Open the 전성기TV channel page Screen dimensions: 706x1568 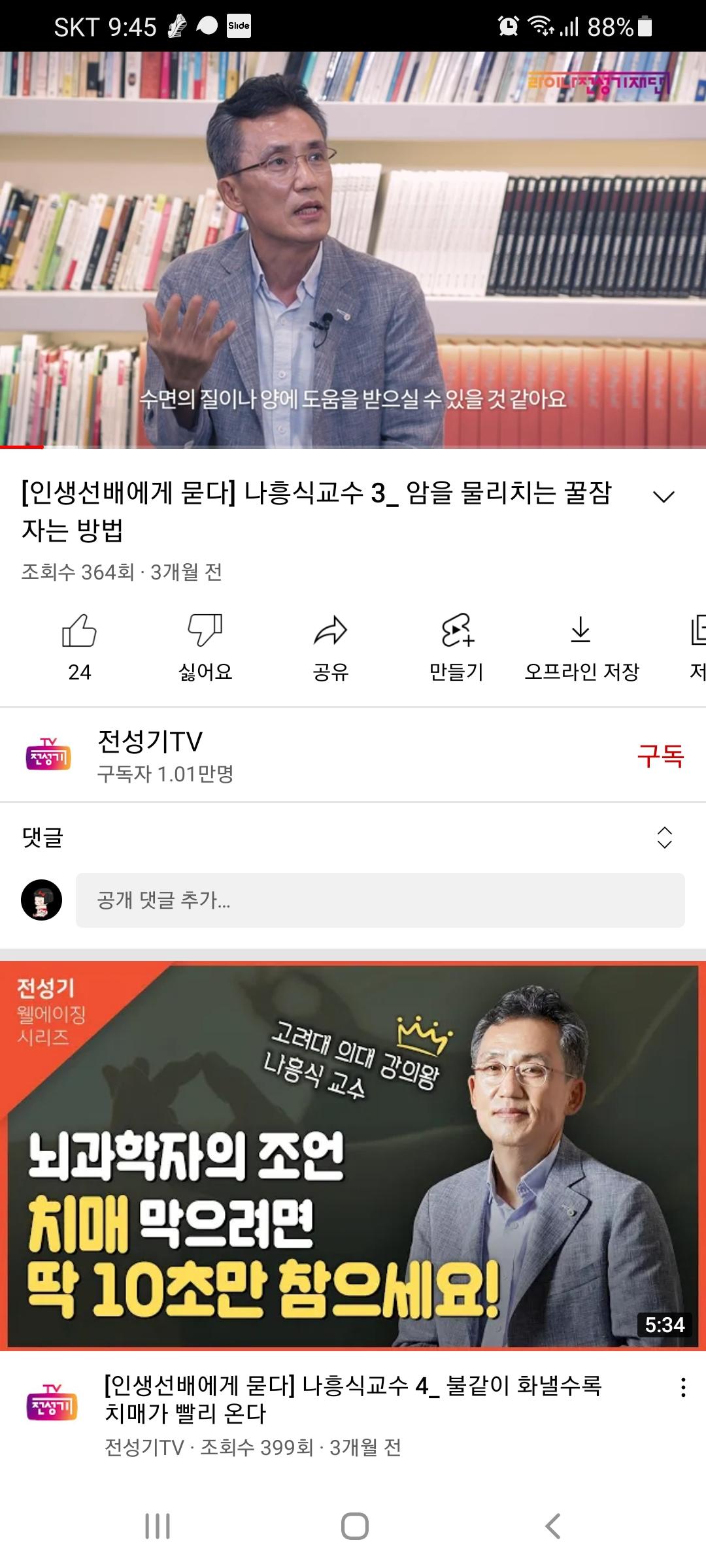pos(150,755)
